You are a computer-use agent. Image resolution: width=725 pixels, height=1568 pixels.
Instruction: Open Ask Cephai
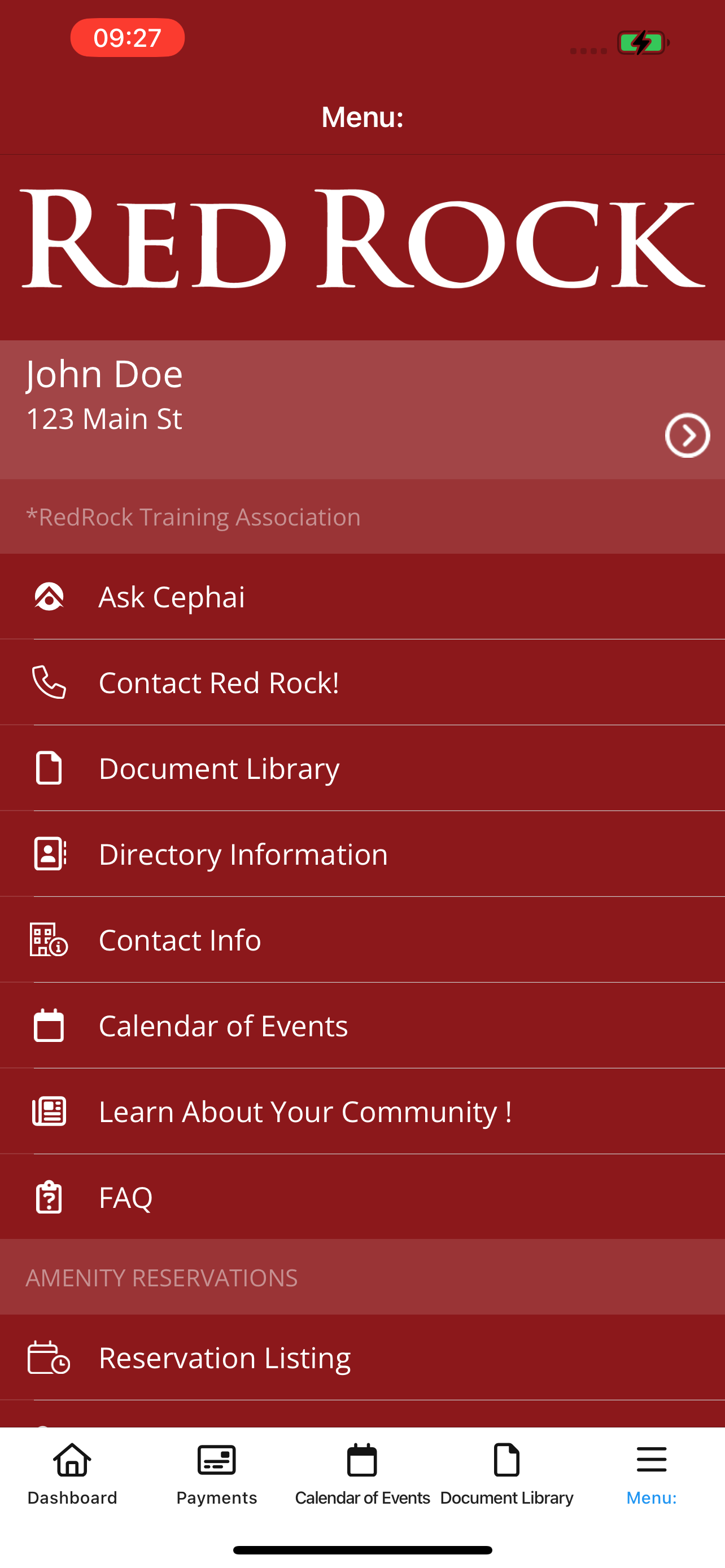[362, 597]
